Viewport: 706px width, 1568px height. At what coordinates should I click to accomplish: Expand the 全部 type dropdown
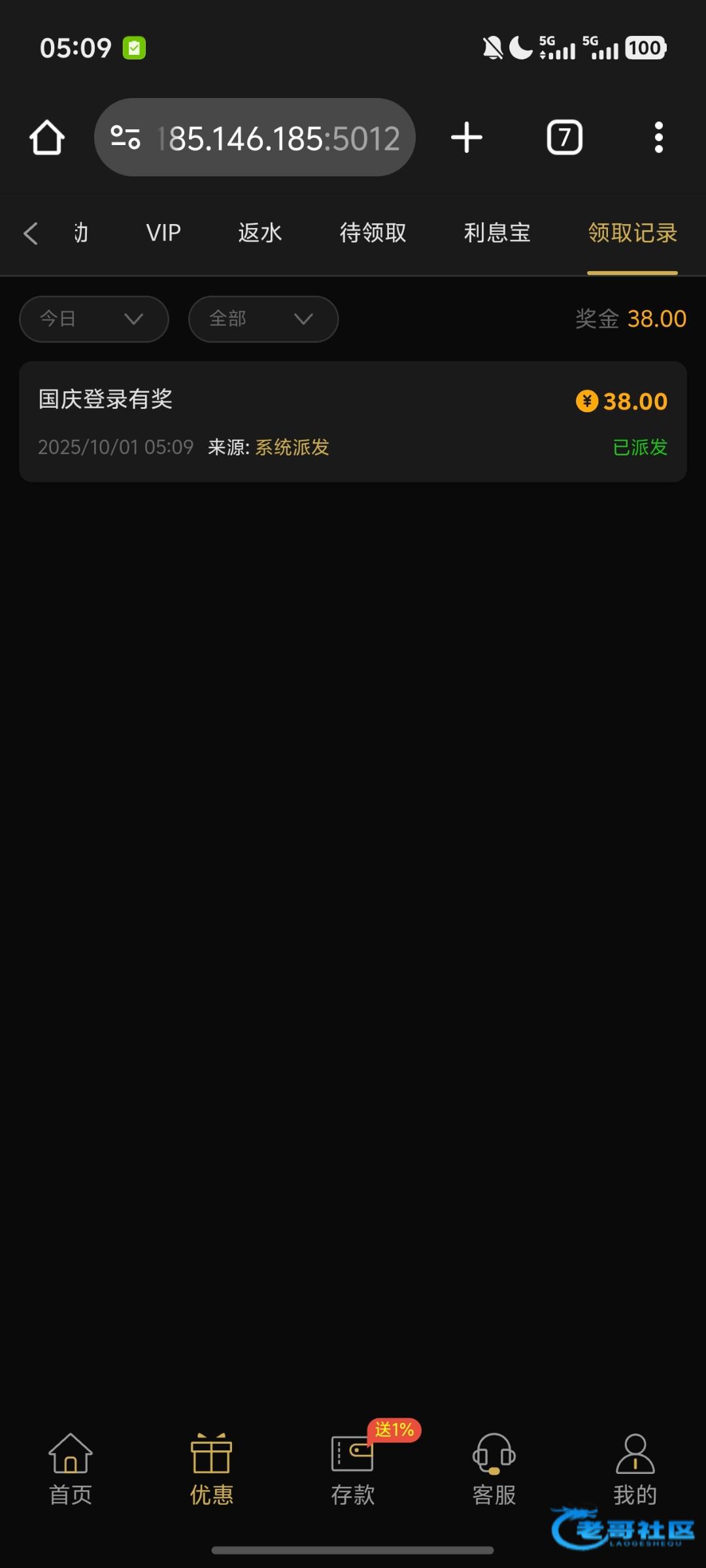tap(263, 319)
